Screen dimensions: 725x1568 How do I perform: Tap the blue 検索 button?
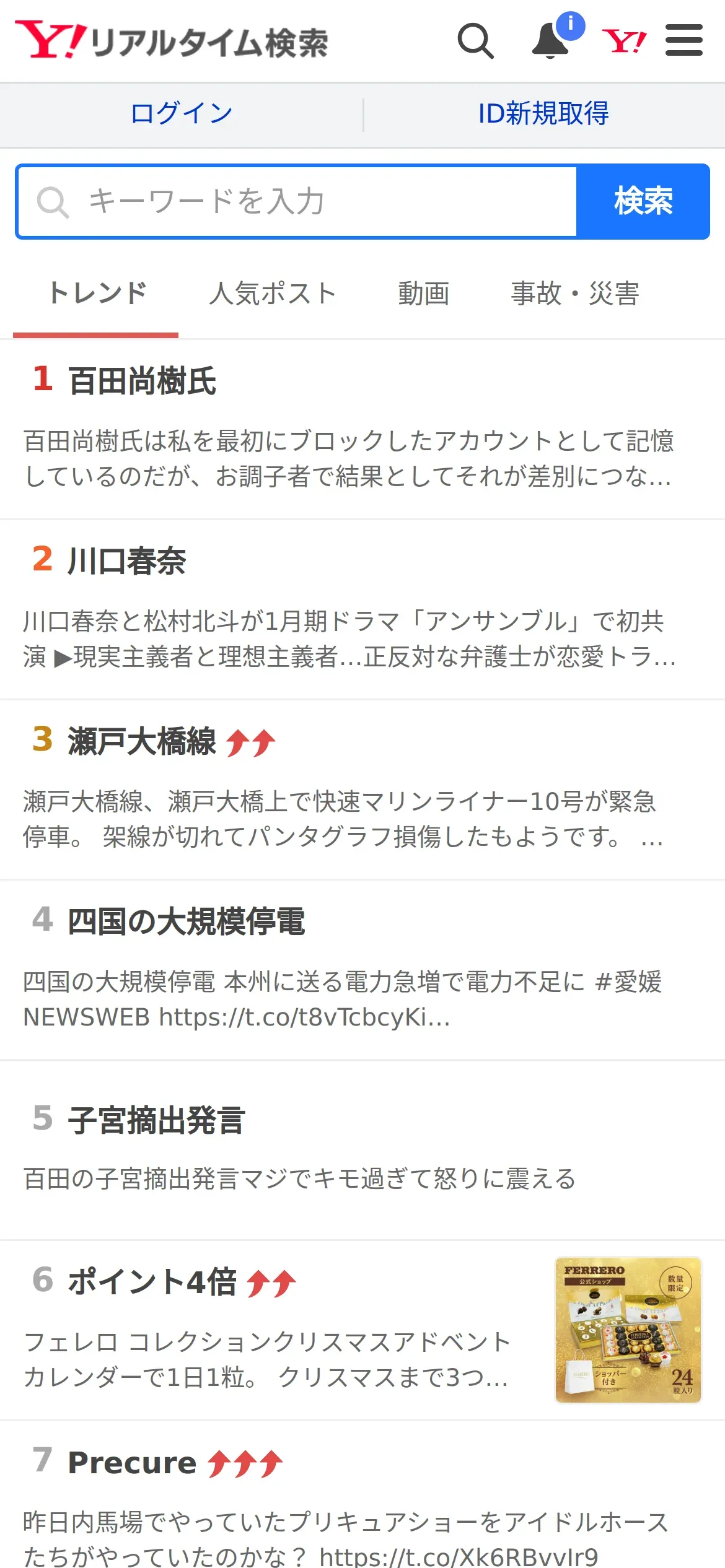(x=643, y=202)
